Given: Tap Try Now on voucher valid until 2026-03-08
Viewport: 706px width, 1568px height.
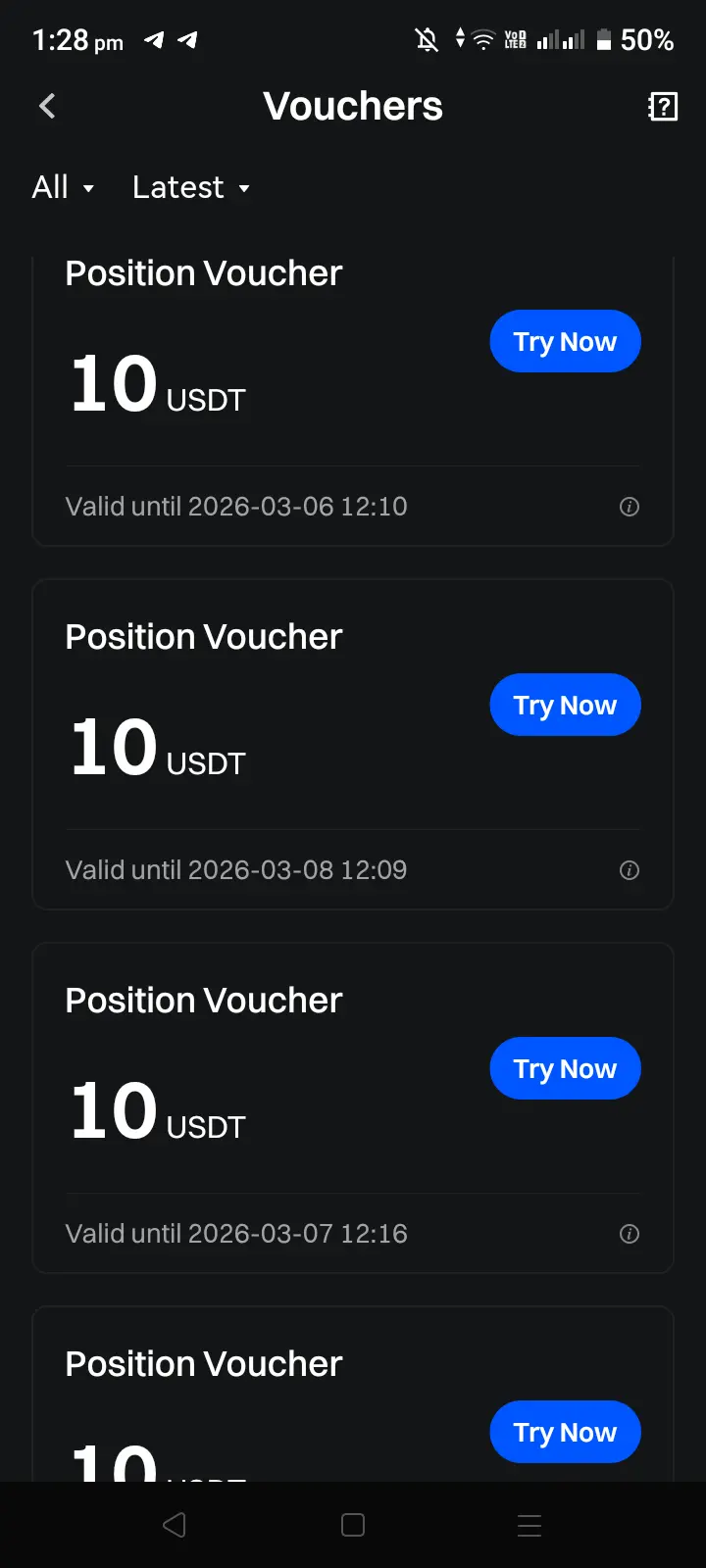Looking at the screenshot, I should click(x=565, y=705).
